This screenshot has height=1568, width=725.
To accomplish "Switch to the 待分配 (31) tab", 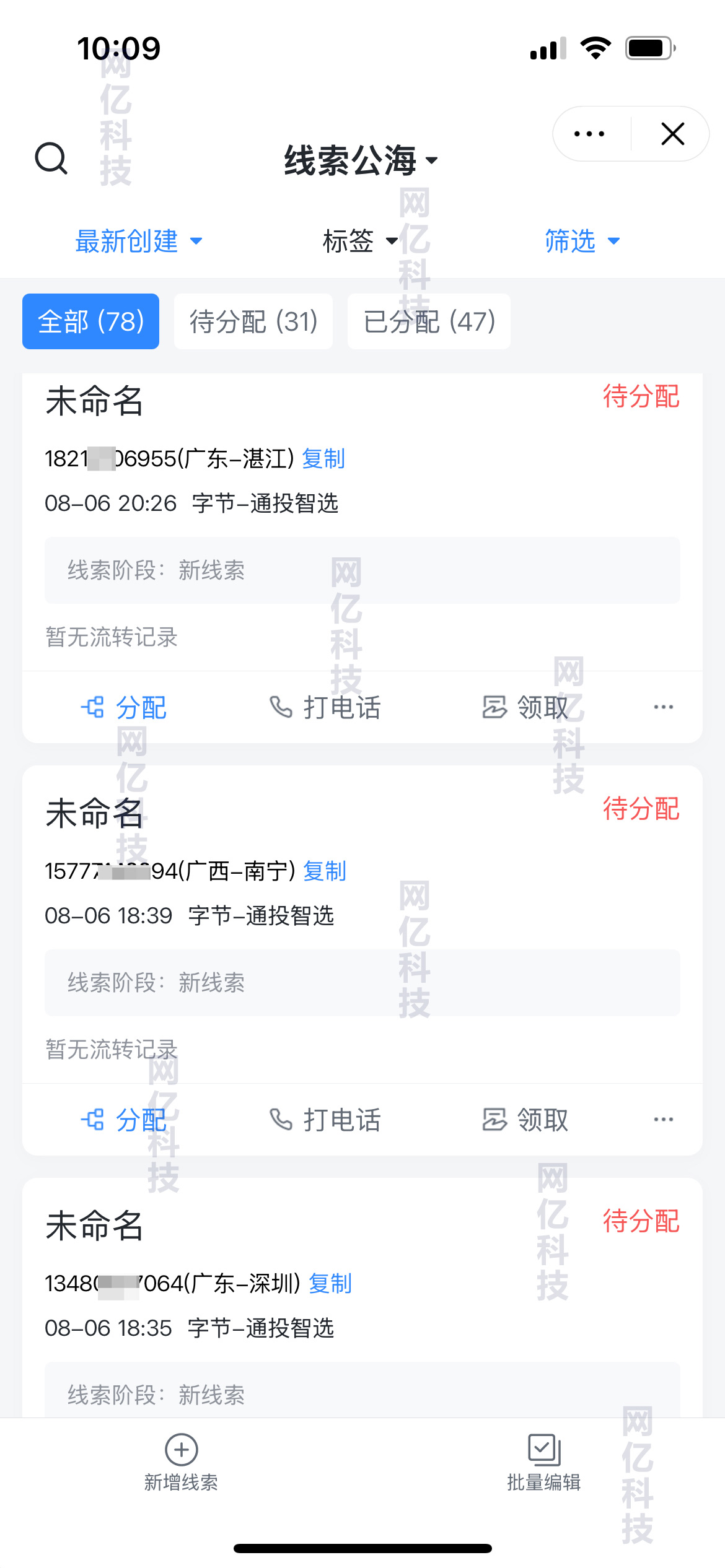I will (253, 321).
